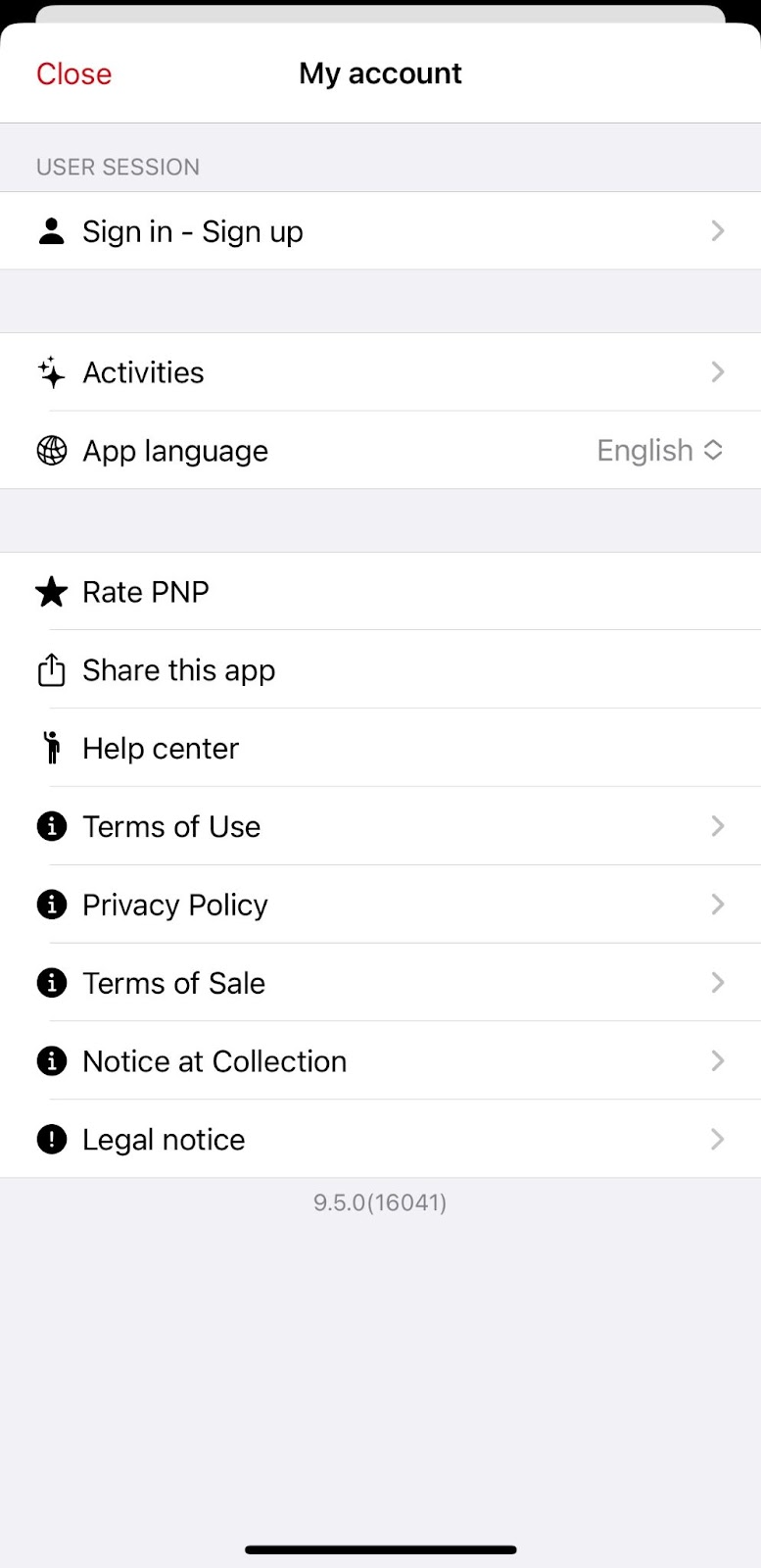View the Terms of Use
Viewport: 761px width, 1568px height.
coord(380,827)
